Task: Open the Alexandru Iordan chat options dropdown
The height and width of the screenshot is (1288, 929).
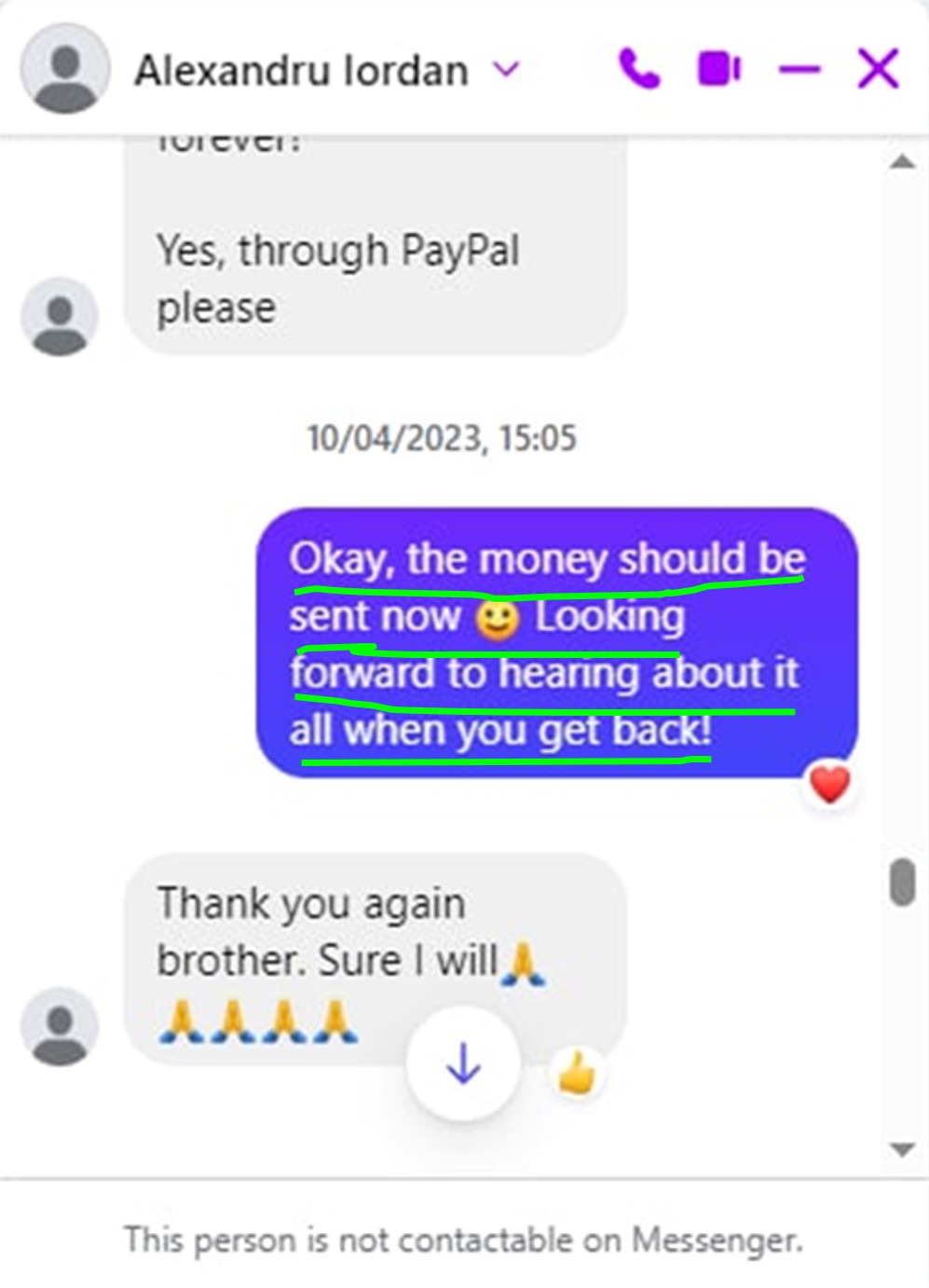Action: 506,69
